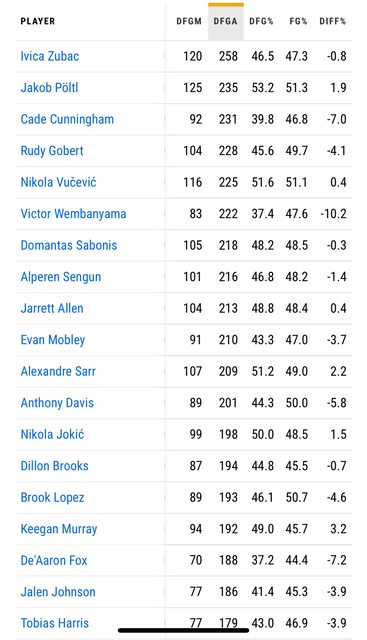Open Rudy Gobert's player link

click(x=52, y=151)
